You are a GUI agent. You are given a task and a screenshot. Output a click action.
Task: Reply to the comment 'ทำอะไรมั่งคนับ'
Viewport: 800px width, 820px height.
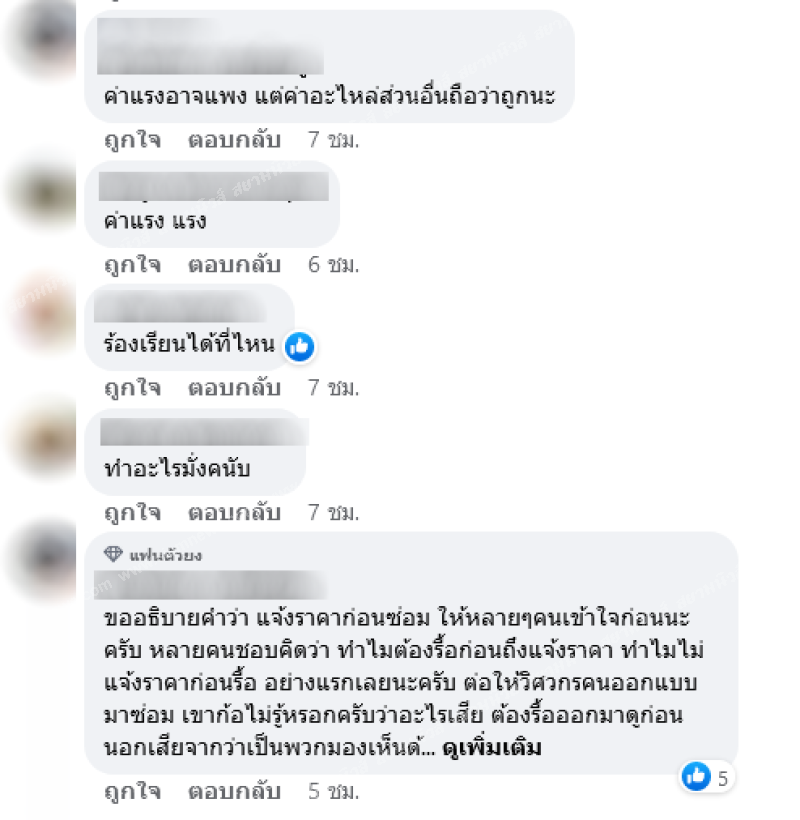234,513
